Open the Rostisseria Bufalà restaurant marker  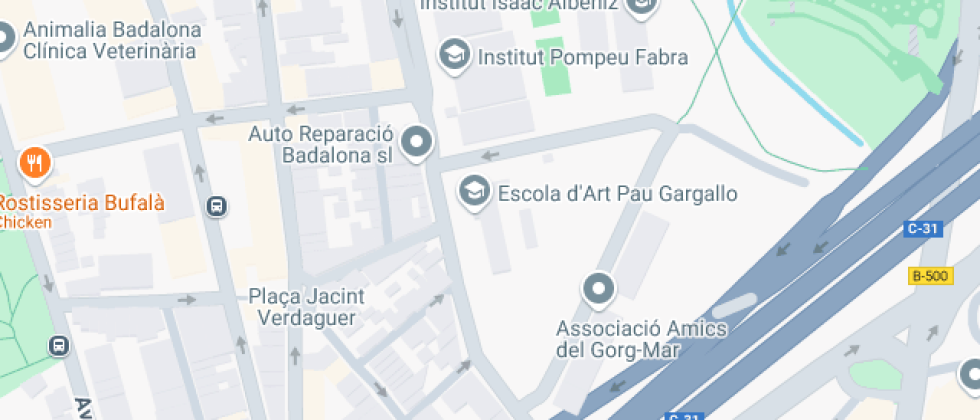point(34,163)
